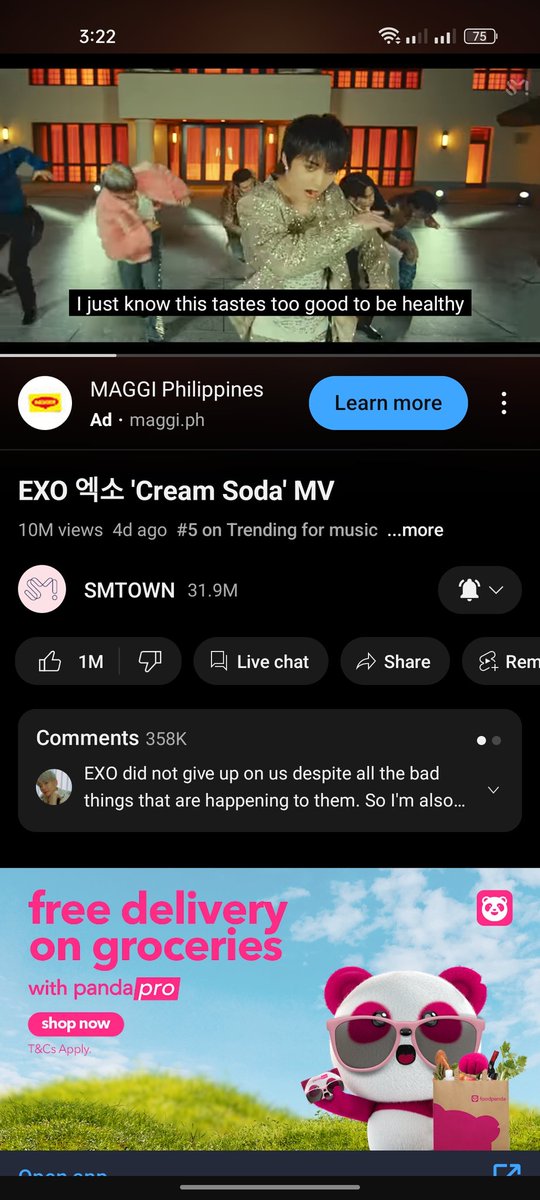
Task: Open subscription notification bell dropdown
Action: pyautogui.click(x=480, y=590)
